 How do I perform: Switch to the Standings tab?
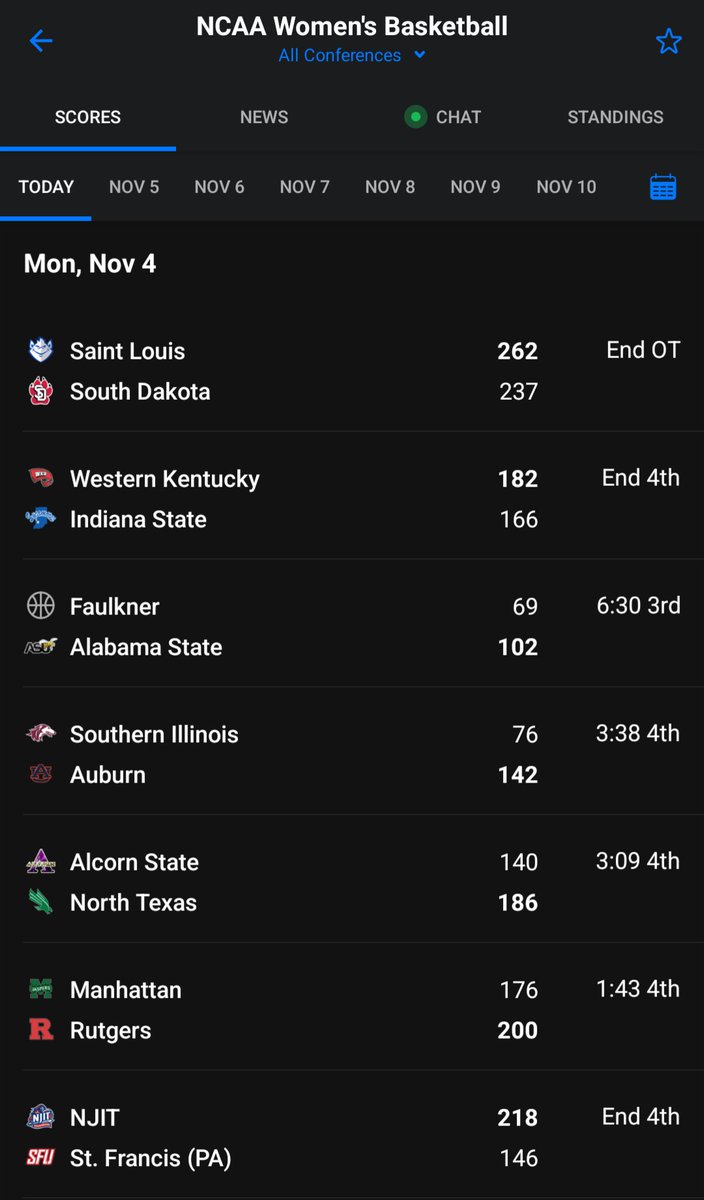pyautogui.click(x=615, y=117)
